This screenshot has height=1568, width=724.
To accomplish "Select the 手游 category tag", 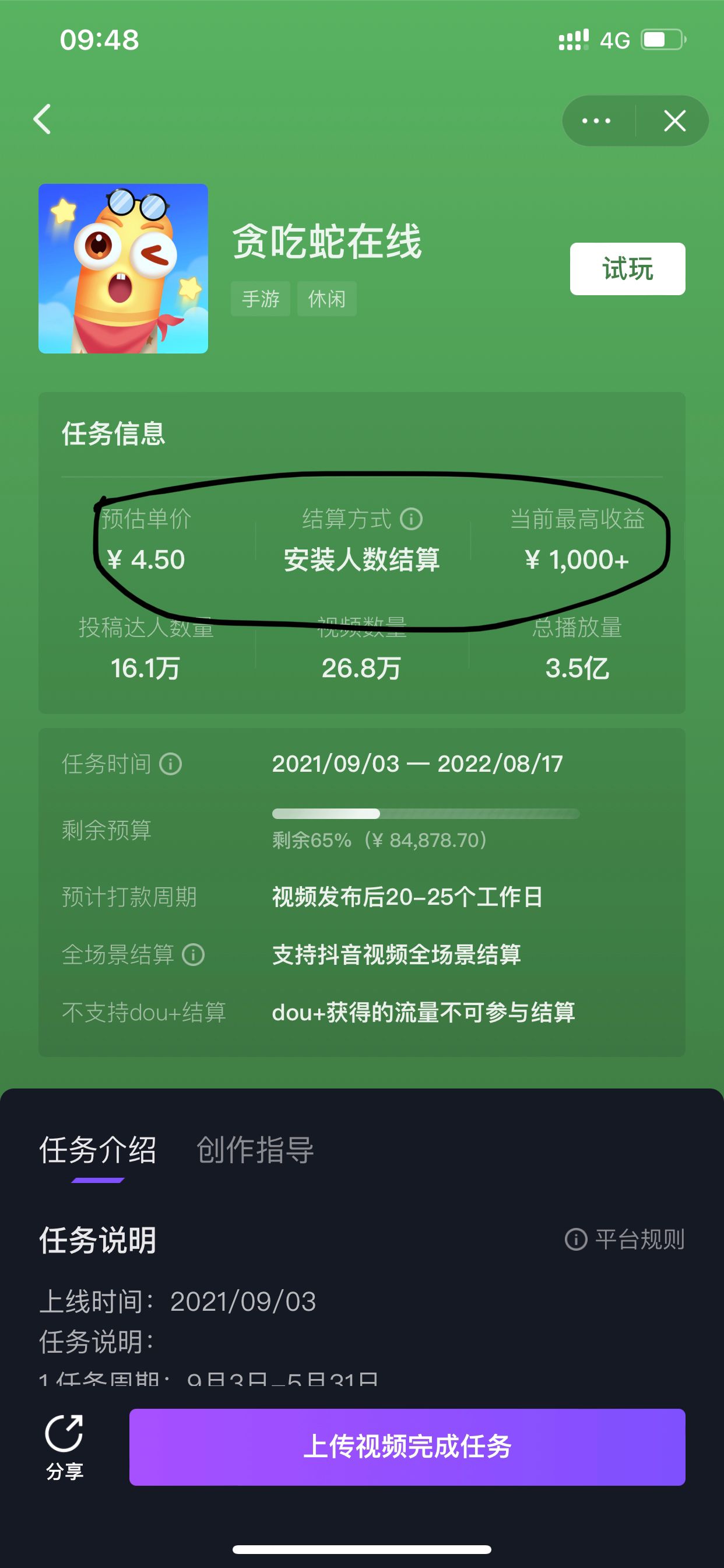I will click(x=261, y=299).
